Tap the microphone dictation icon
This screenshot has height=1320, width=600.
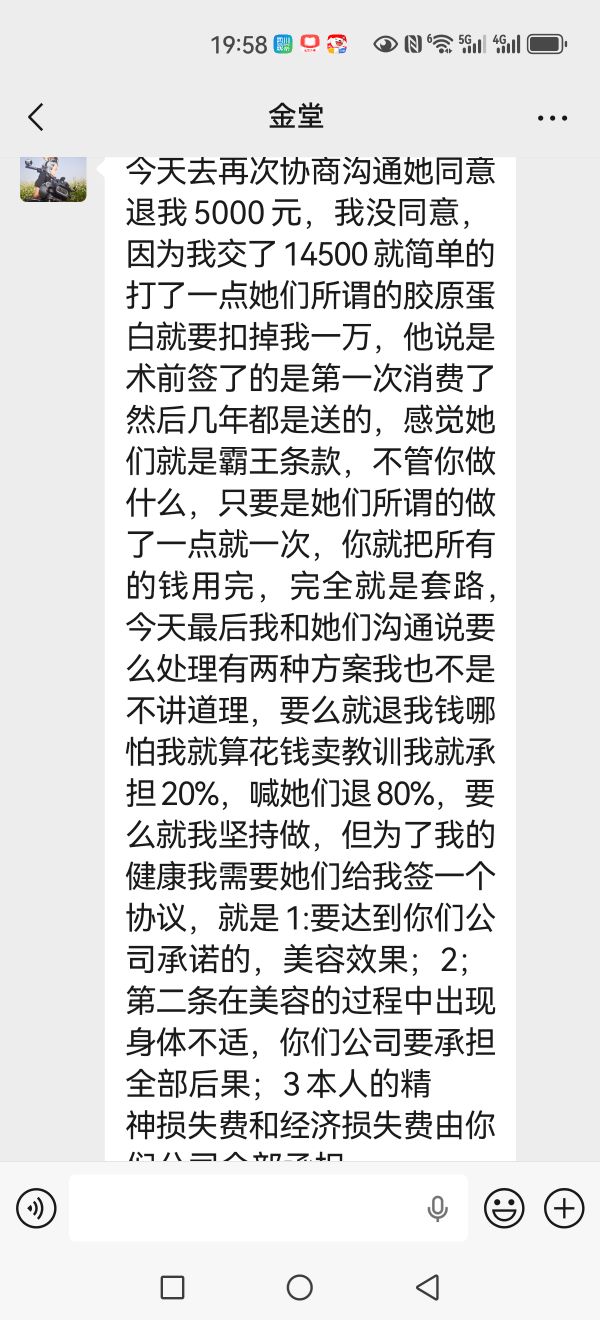(437, 1209)
